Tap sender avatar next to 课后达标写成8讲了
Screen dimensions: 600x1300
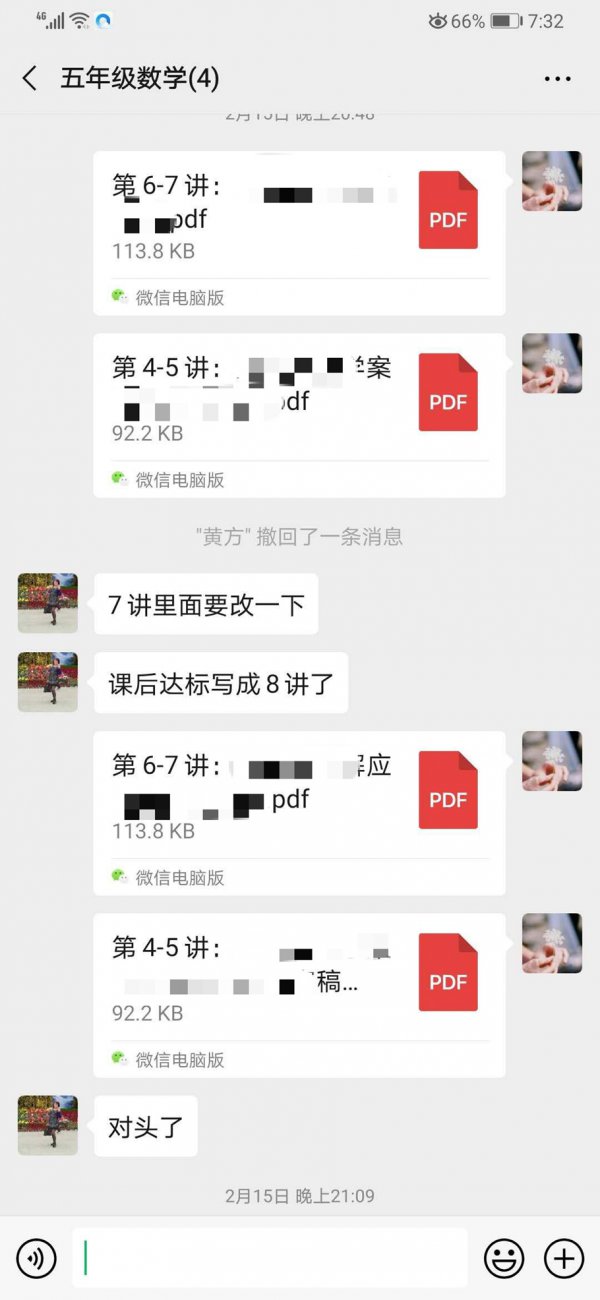coord(47,682)
